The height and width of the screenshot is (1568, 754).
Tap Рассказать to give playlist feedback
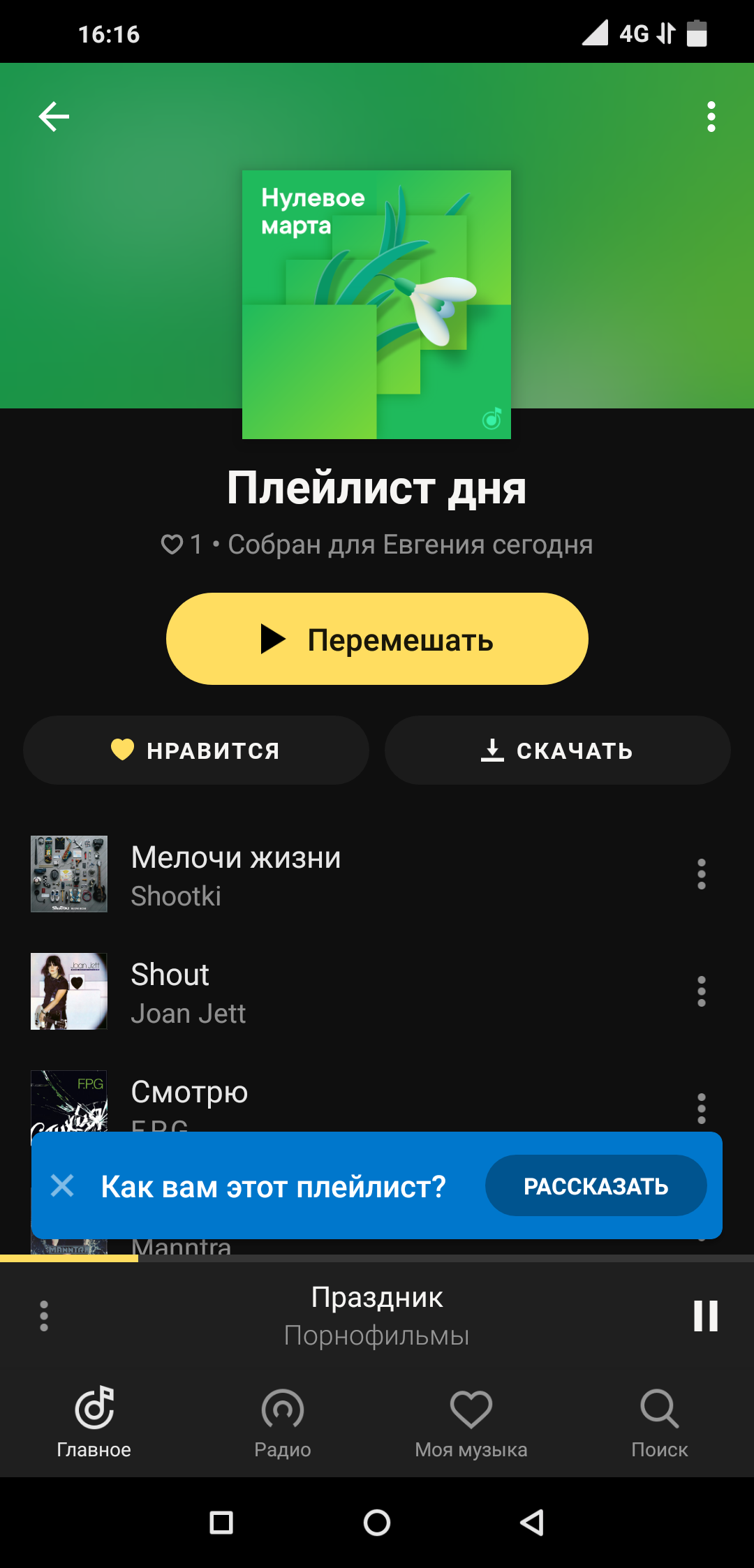pyautogui.click(x=596, y=1185)
